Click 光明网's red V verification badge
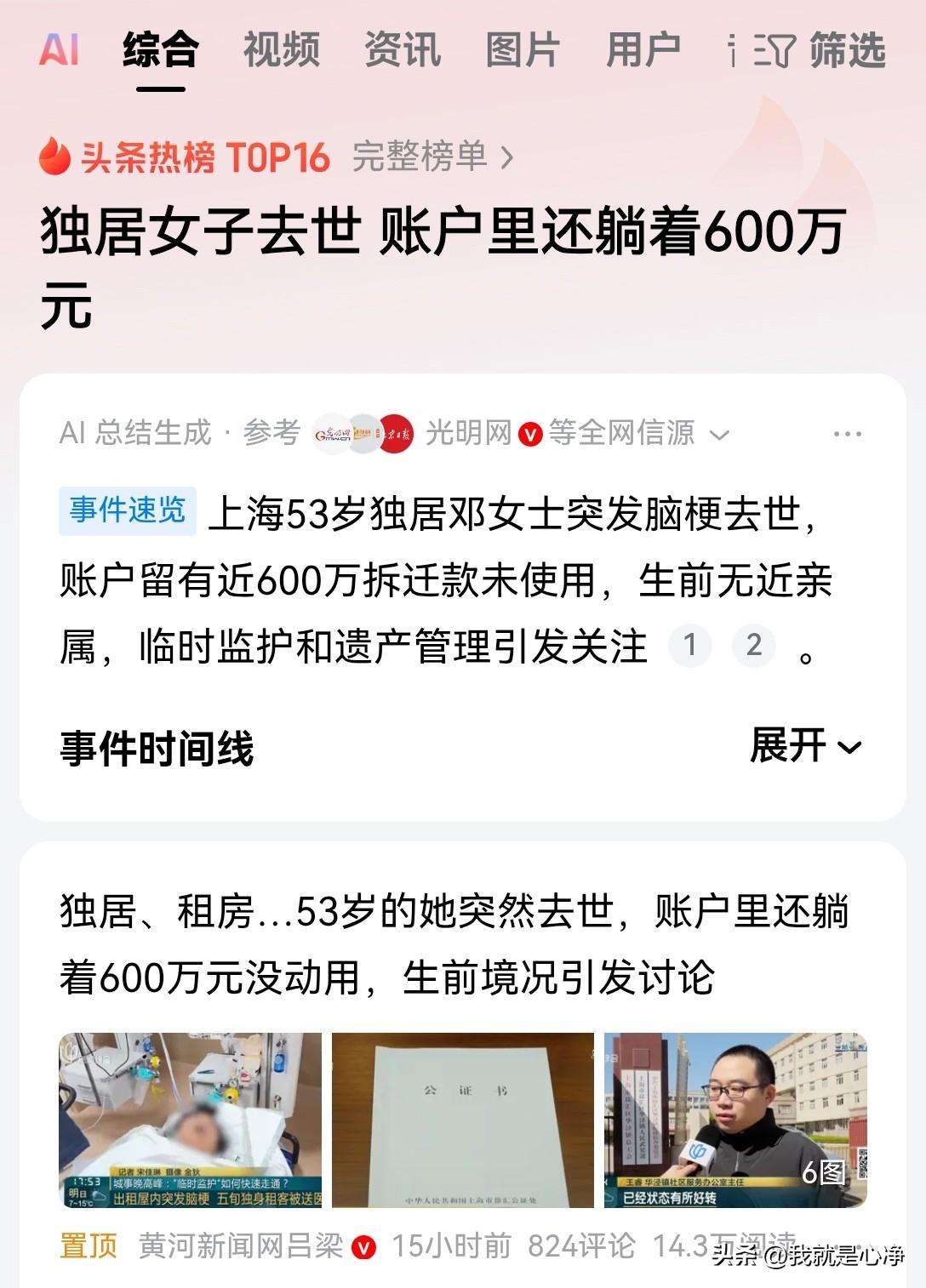 (x=530, y=434)
